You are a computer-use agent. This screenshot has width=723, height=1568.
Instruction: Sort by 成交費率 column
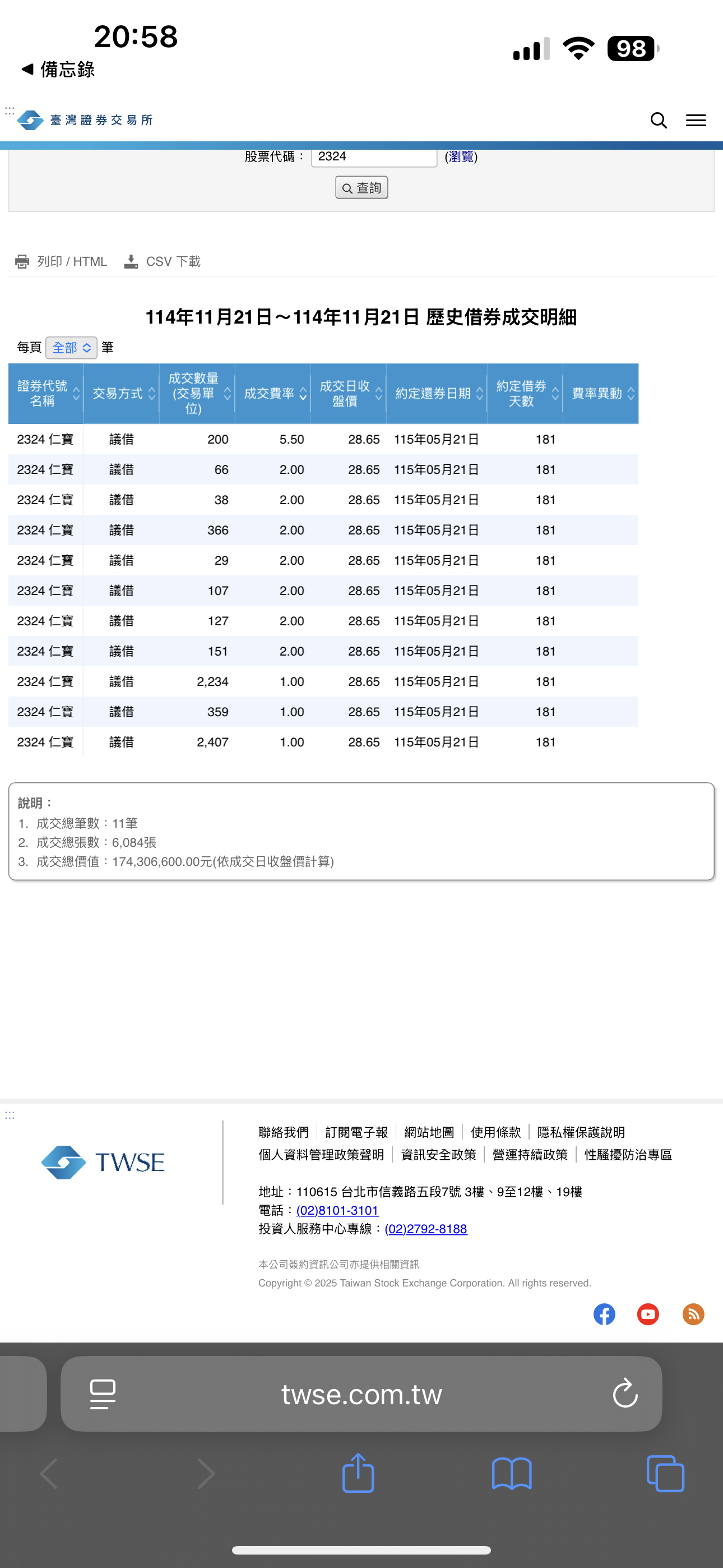pyautogui.click(x=272, y=393)
